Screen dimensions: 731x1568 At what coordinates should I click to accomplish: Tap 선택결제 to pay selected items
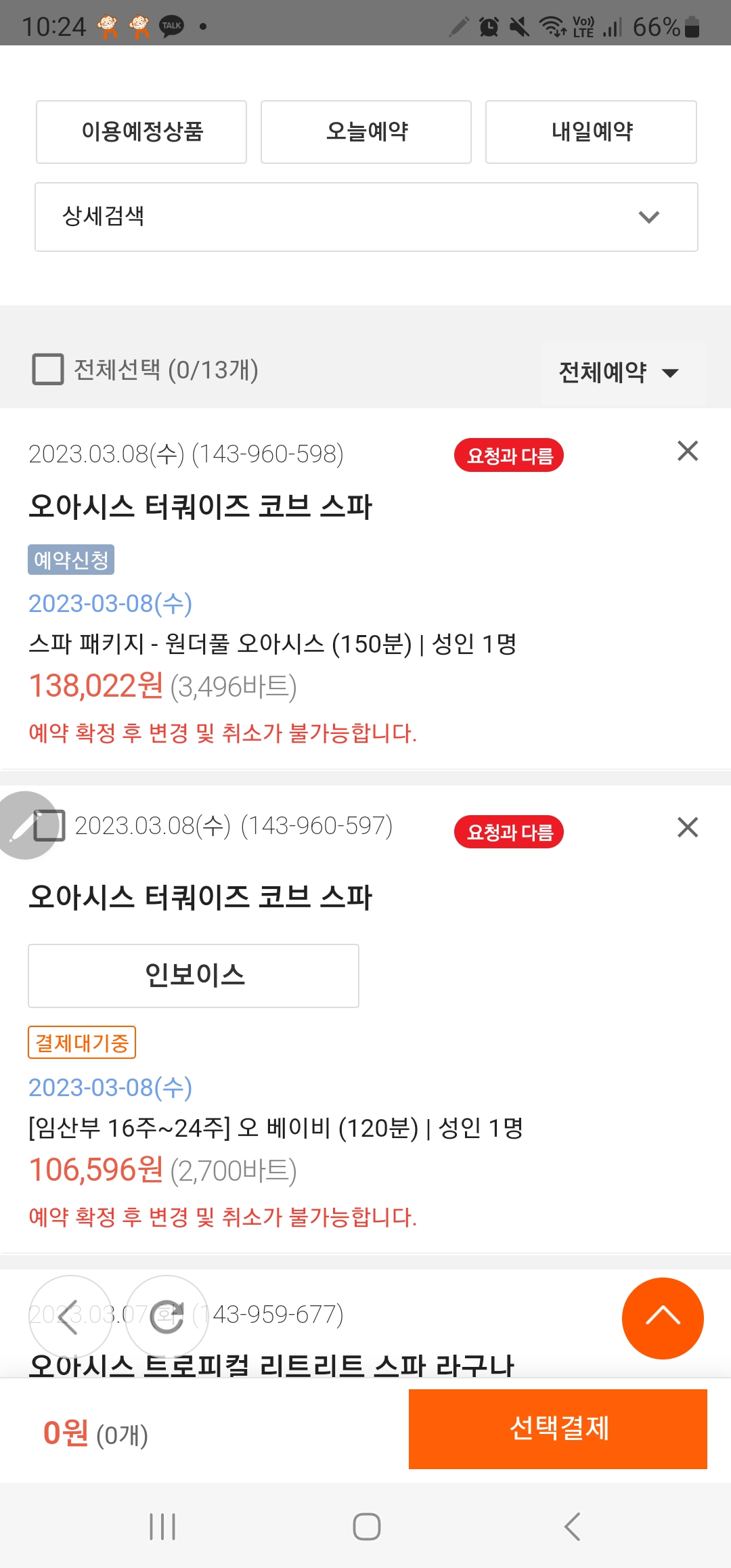point(558,1429)
